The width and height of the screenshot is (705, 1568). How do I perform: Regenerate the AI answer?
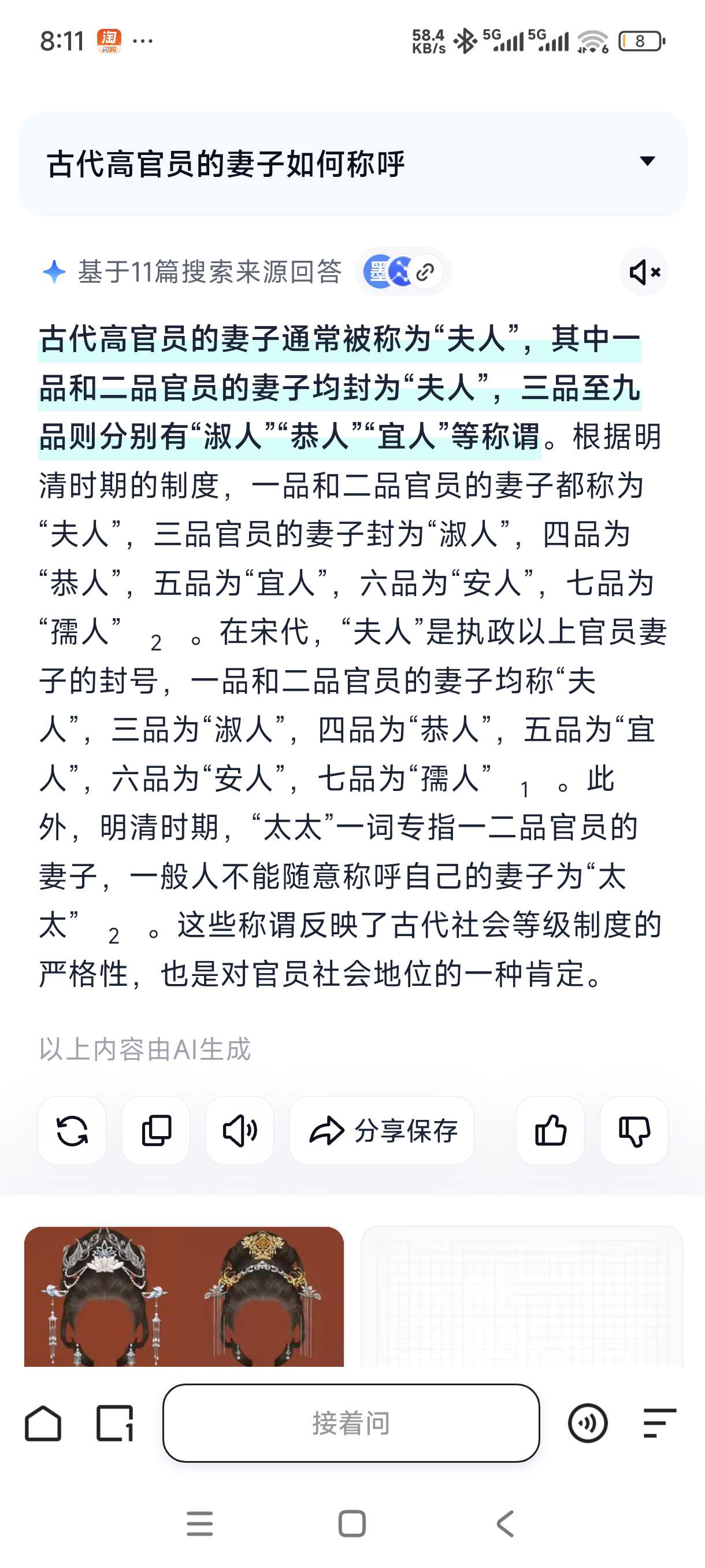click(x=72, y=1130)
